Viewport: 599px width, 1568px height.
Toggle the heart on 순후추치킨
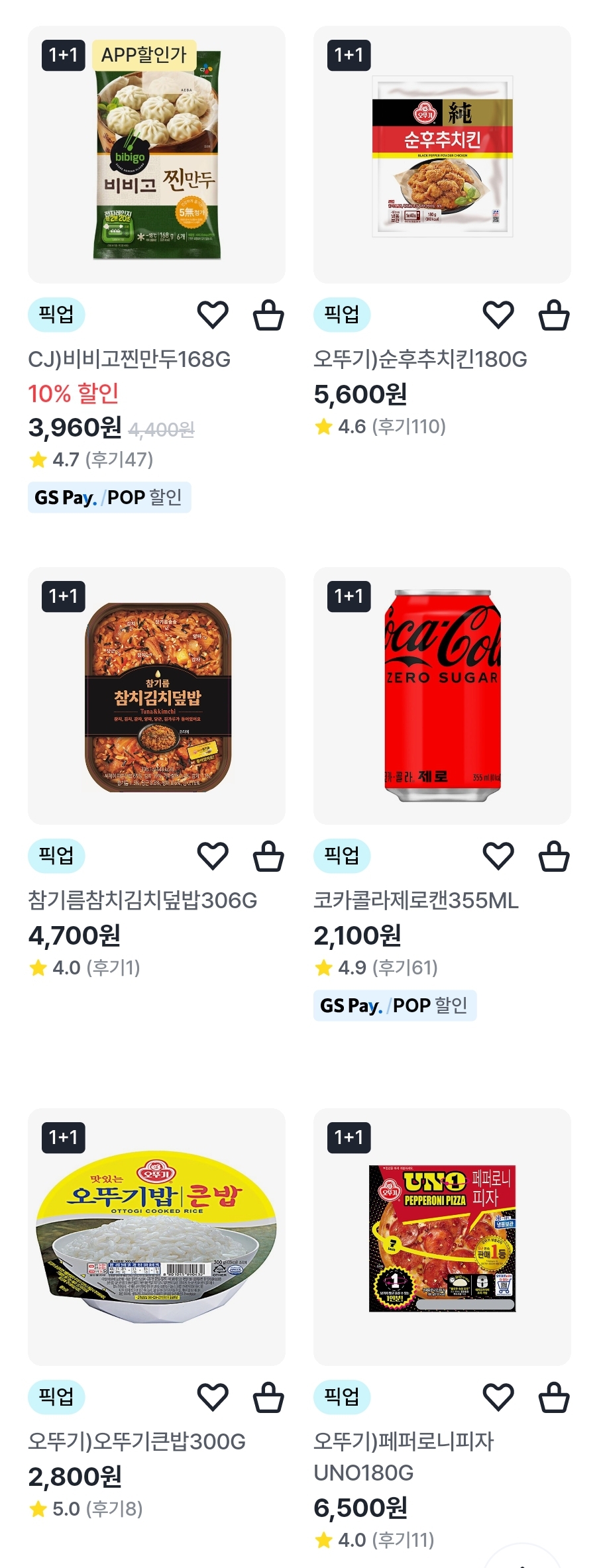498,317
